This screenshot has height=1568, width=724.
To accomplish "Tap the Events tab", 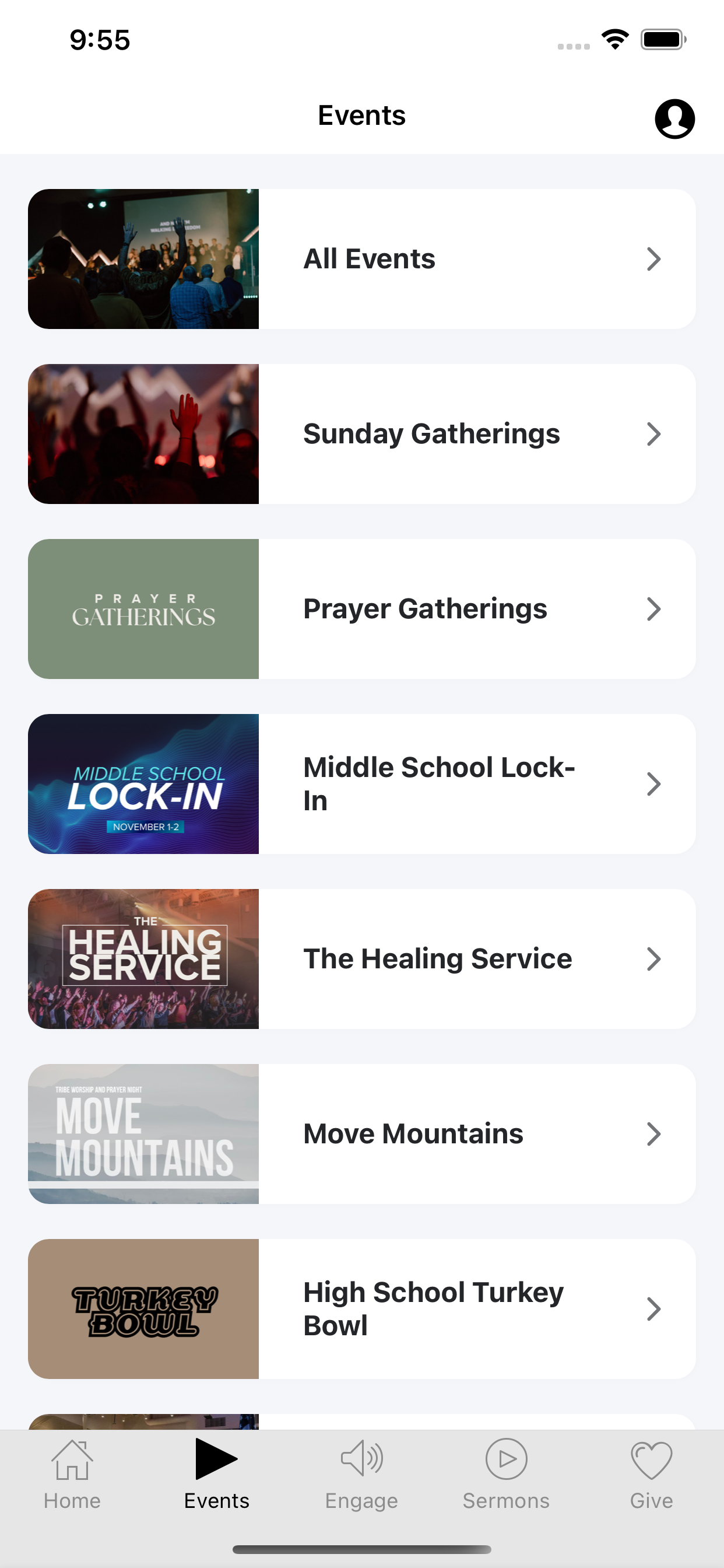I will click(217, 1474).
